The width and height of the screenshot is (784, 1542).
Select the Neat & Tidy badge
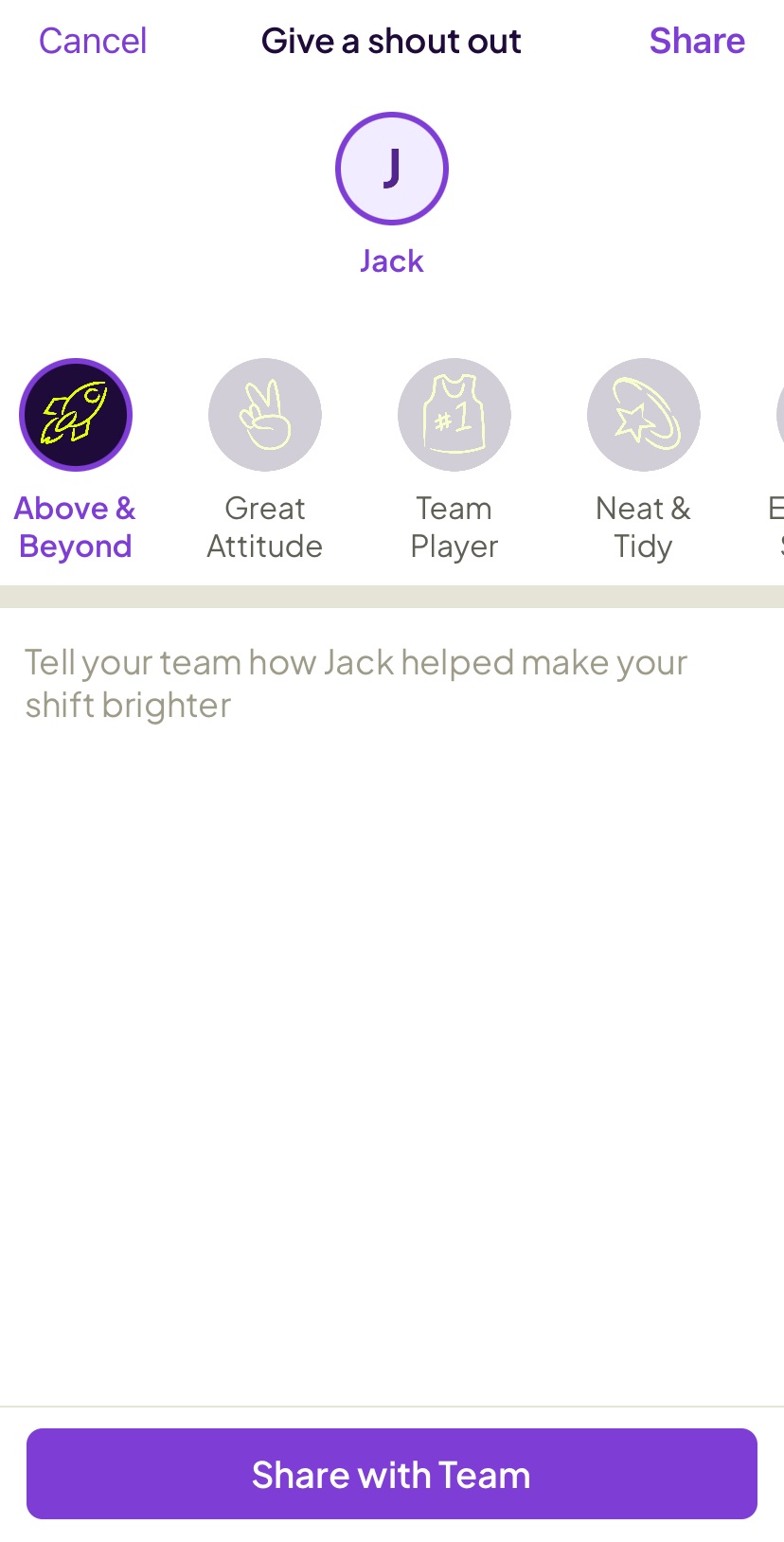pyautogui.click(x=644, y=415)
